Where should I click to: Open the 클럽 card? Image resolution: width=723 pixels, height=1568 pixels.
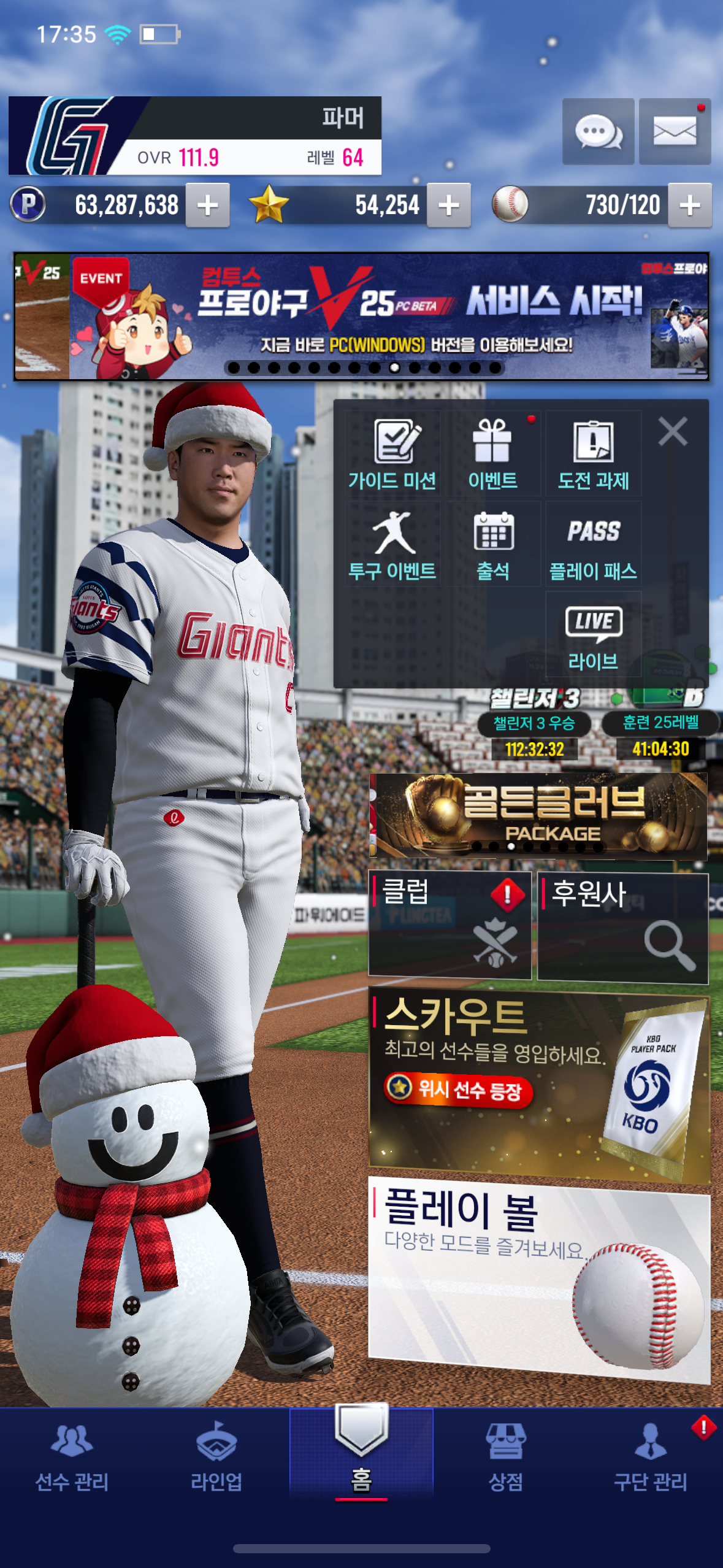coord(449,925)
